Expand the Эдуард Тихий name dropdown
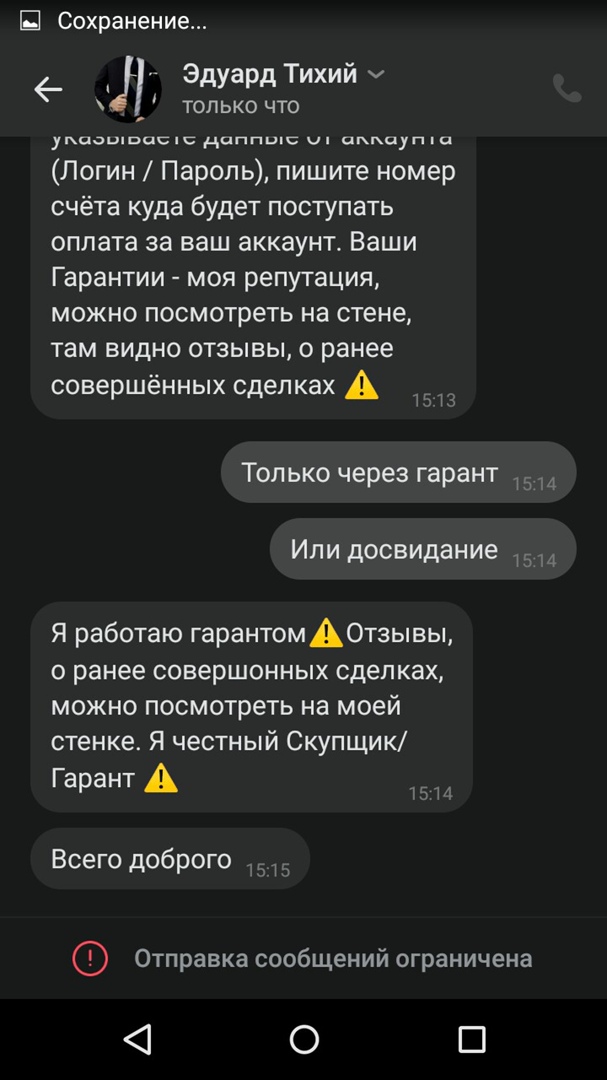Screen dimensions: 607x1080 click(377, 75)
